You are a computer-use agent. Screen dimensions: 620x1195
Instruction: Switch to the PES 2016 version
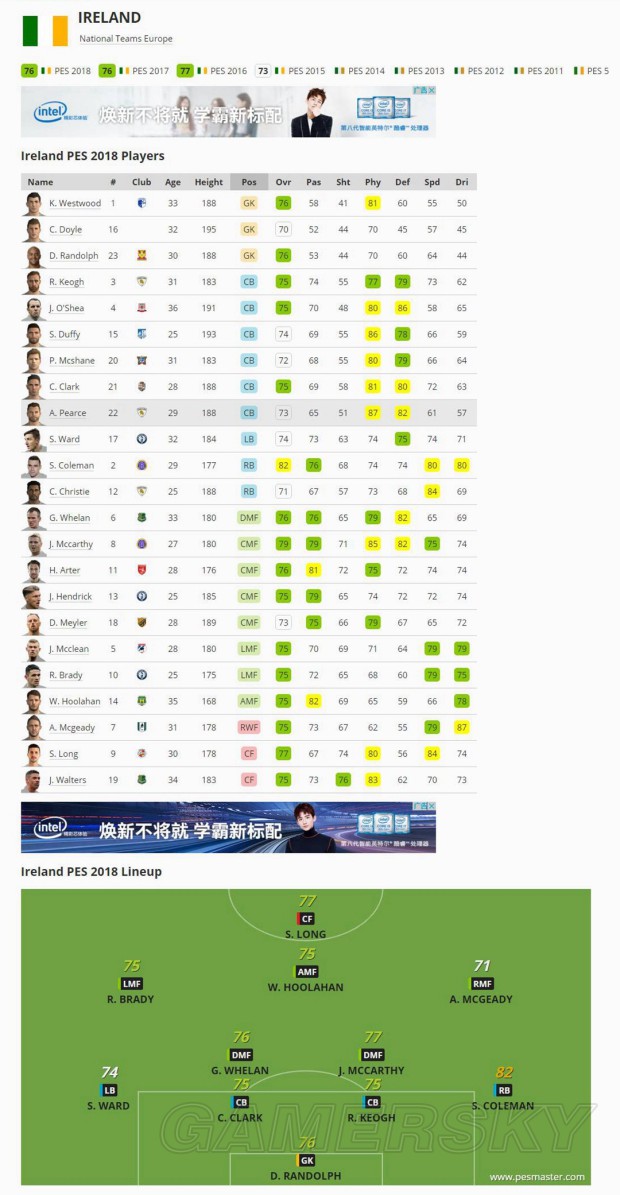pyautogui.click(x=227, y=71)
